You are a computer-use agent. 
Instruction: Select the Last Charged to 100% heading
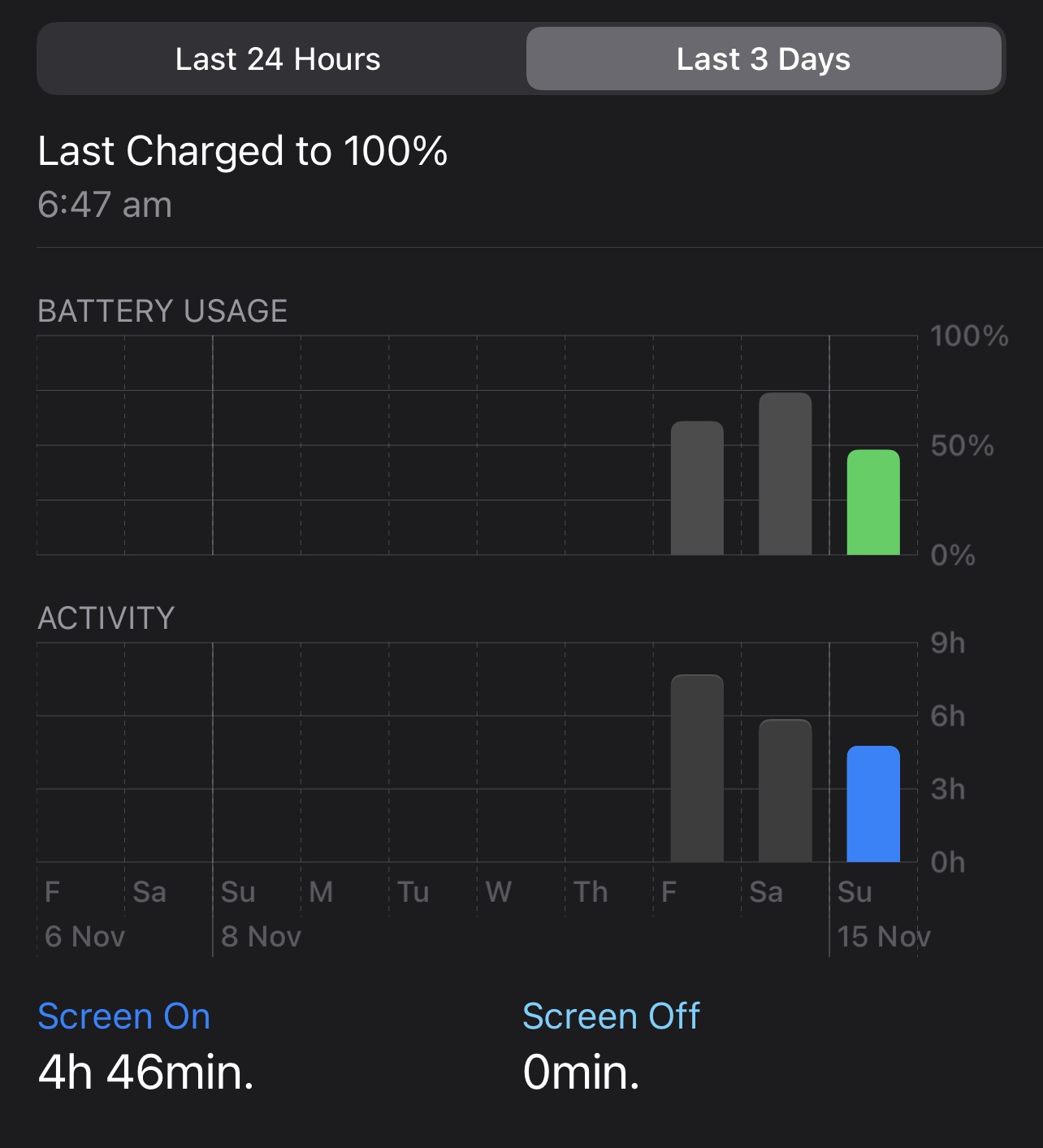242,150
